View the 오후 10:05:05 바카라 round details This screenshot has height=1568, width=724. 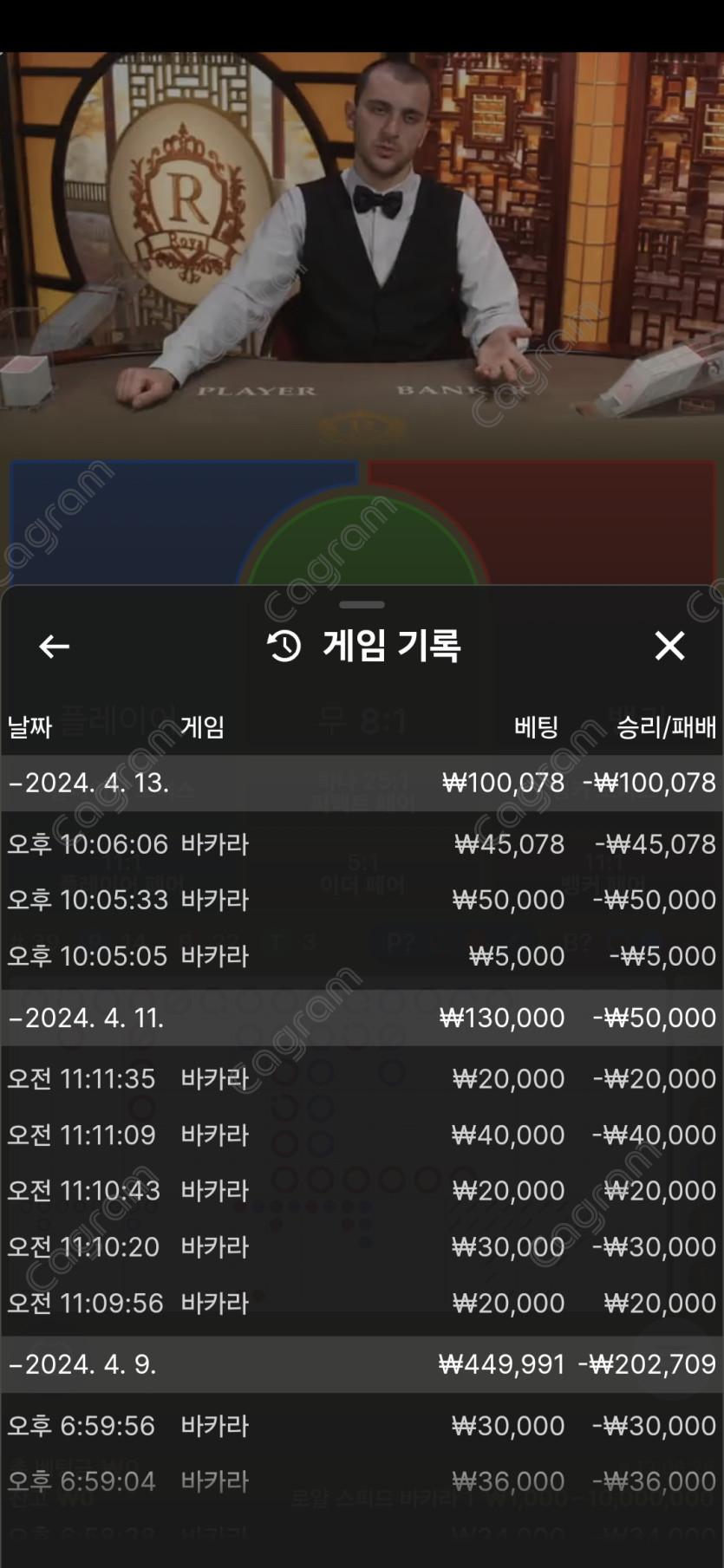click(362, 956)
